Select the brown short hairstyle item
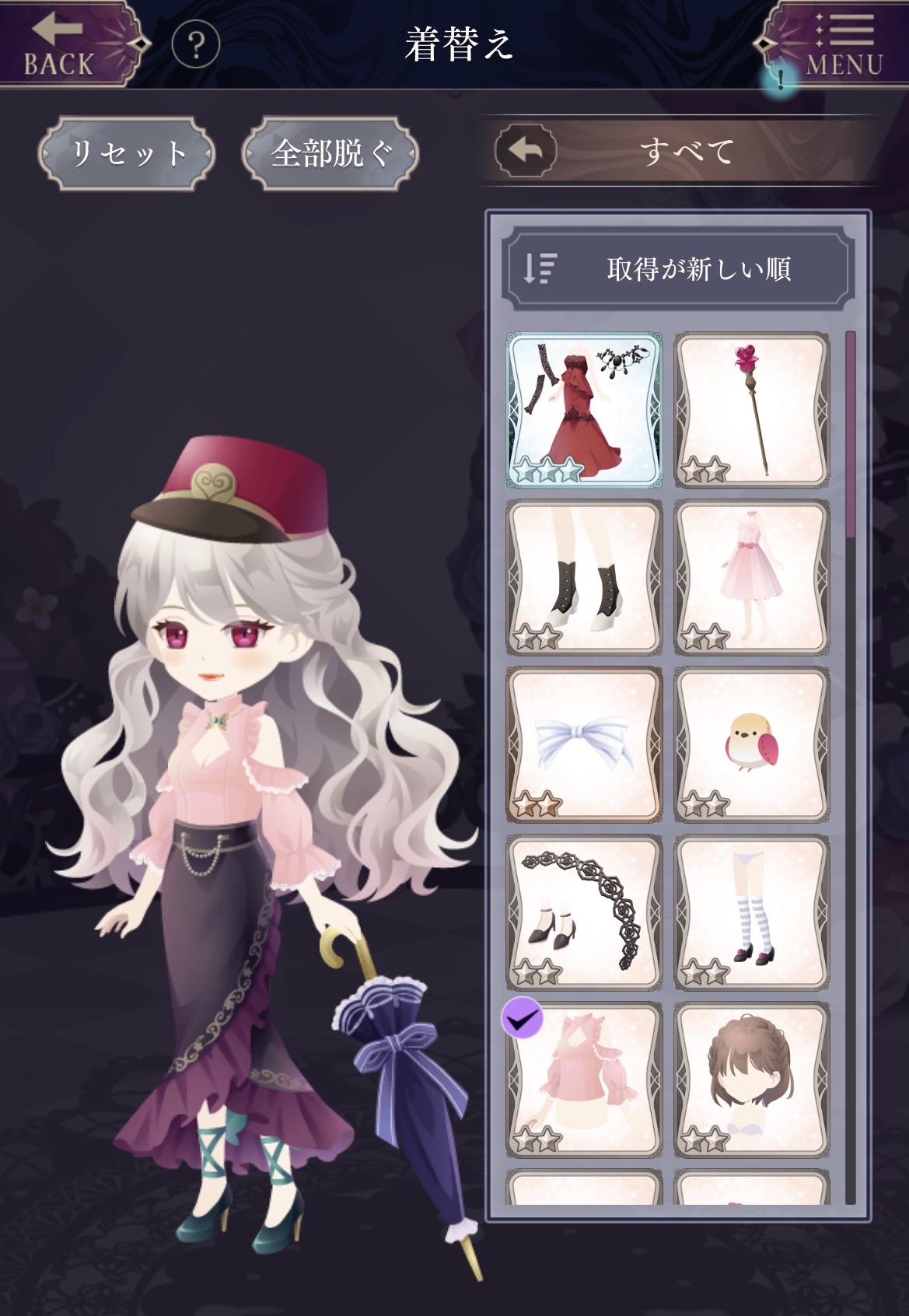Screen dimensions: 909x1316 click(751, 1079)
